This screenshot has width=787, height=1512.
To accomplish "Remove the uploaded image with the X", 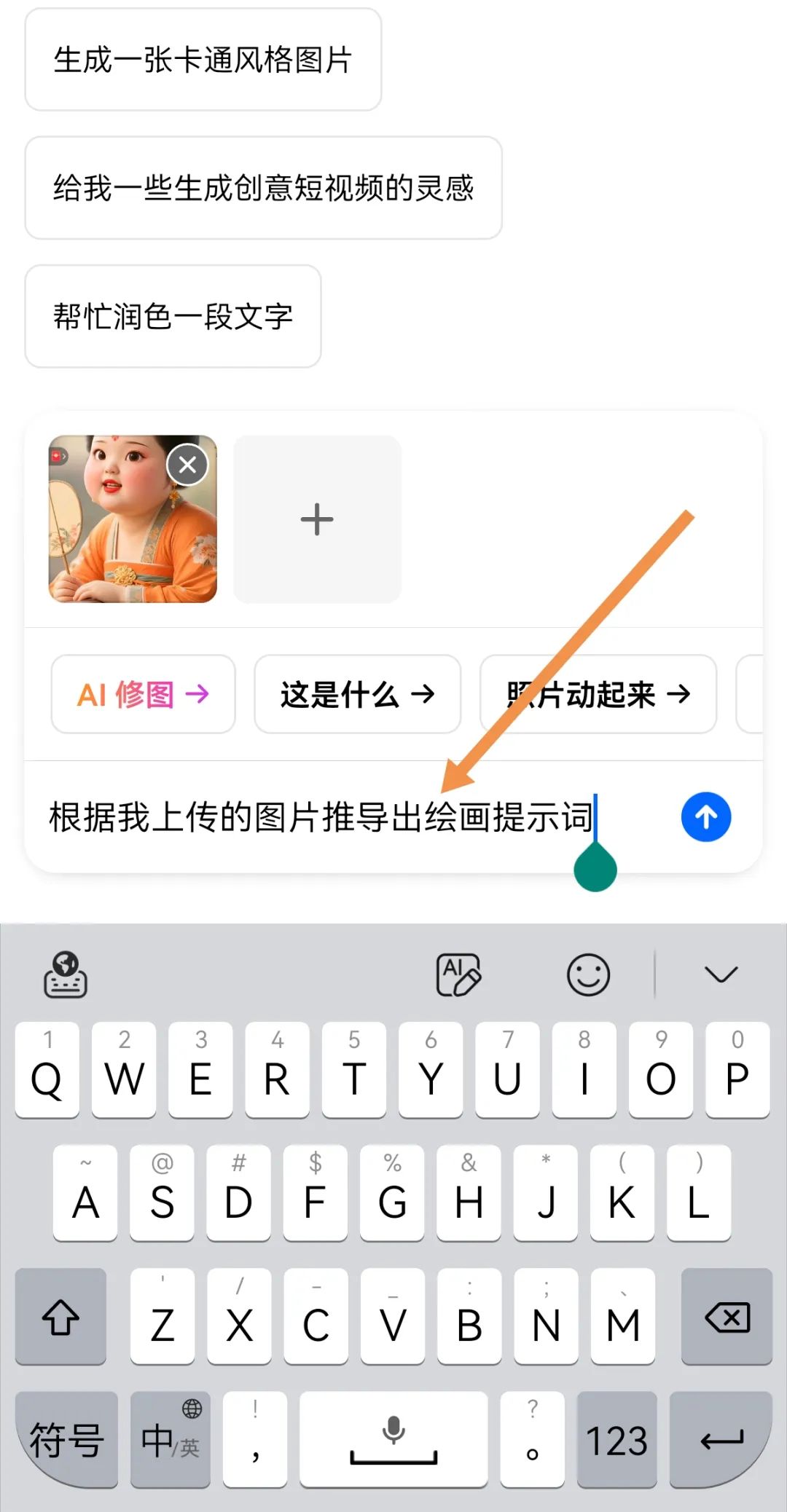I will click(187, 464).
